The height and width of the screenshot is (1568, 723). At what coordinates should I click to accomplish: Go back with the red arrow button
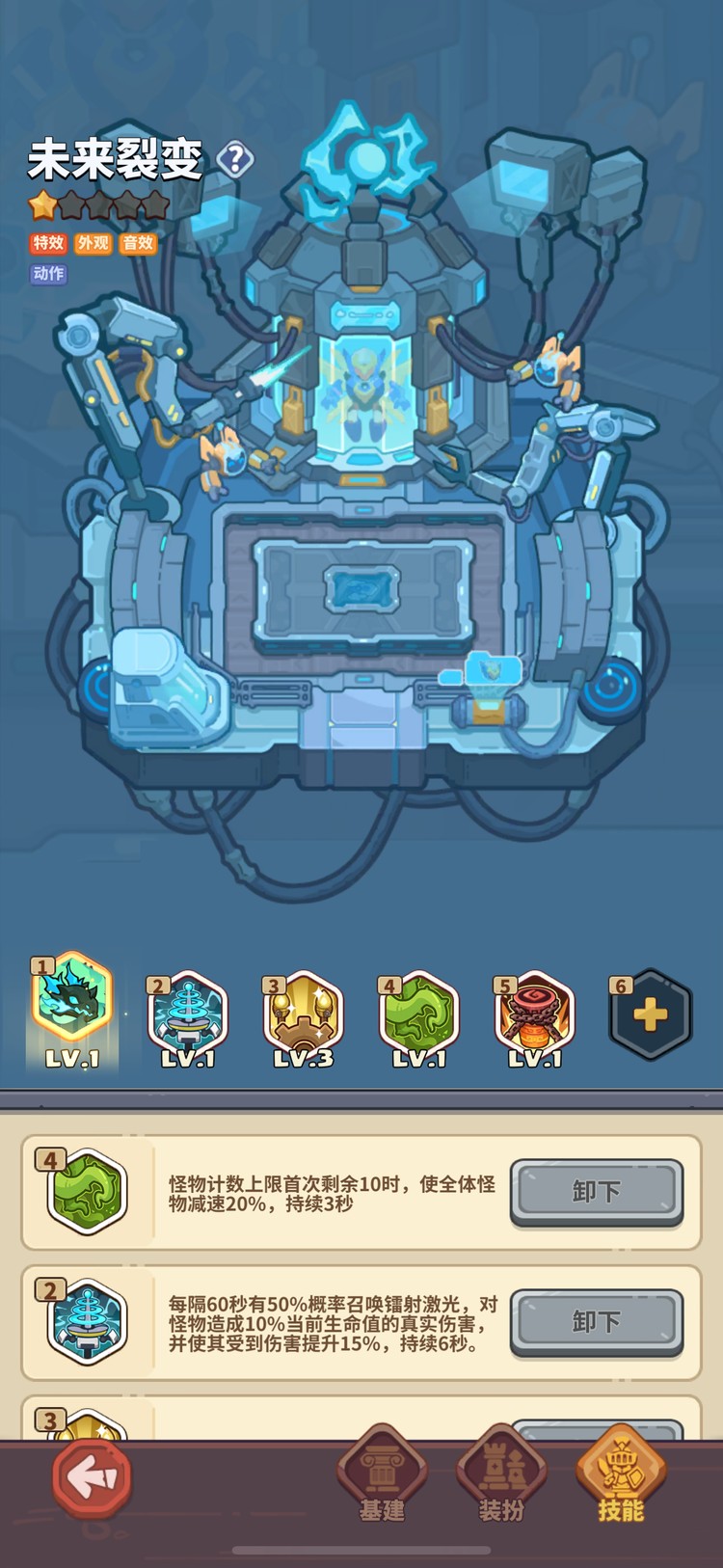point(92,1477)
